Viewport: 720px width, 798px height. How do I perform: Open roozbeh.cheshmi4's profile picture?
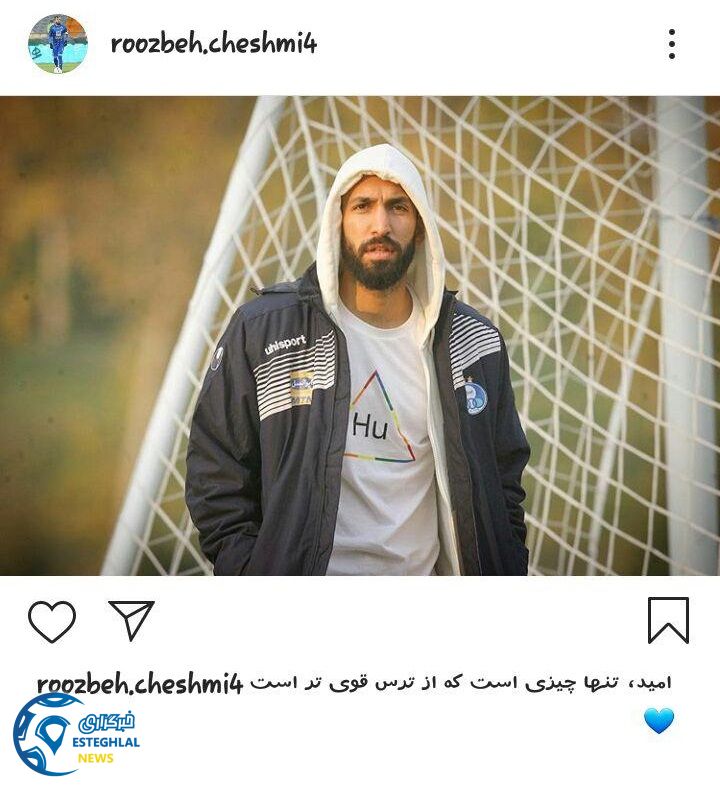coord(57,44)
